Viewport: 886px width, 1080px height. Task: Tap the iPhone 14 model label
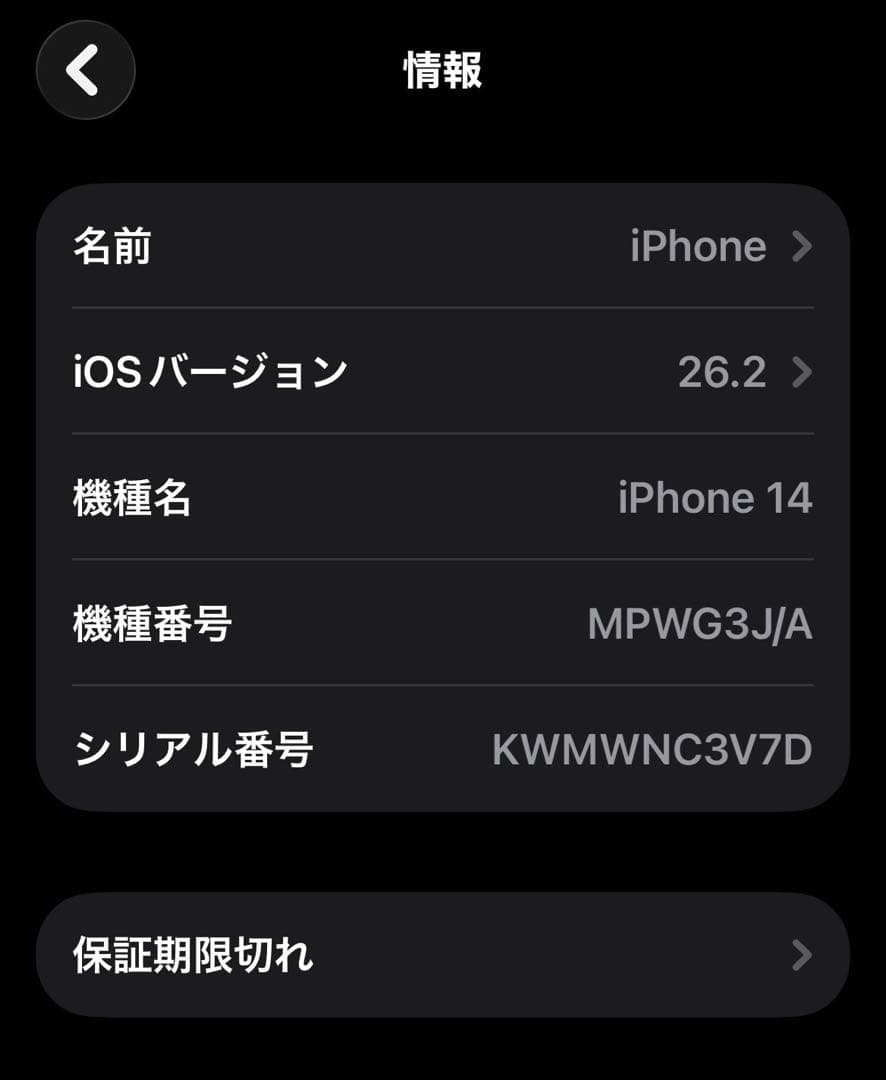pos(713,498)
